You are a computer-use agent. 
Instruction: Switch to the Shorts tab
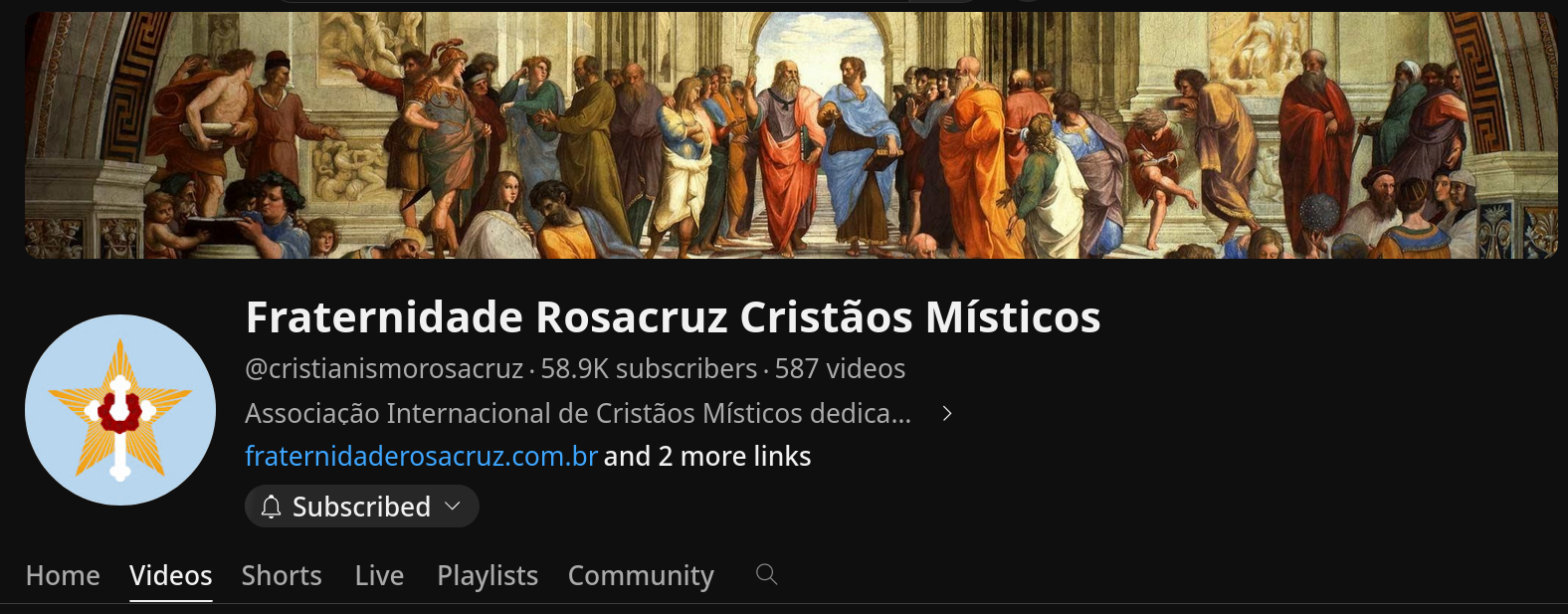(282, 575)
